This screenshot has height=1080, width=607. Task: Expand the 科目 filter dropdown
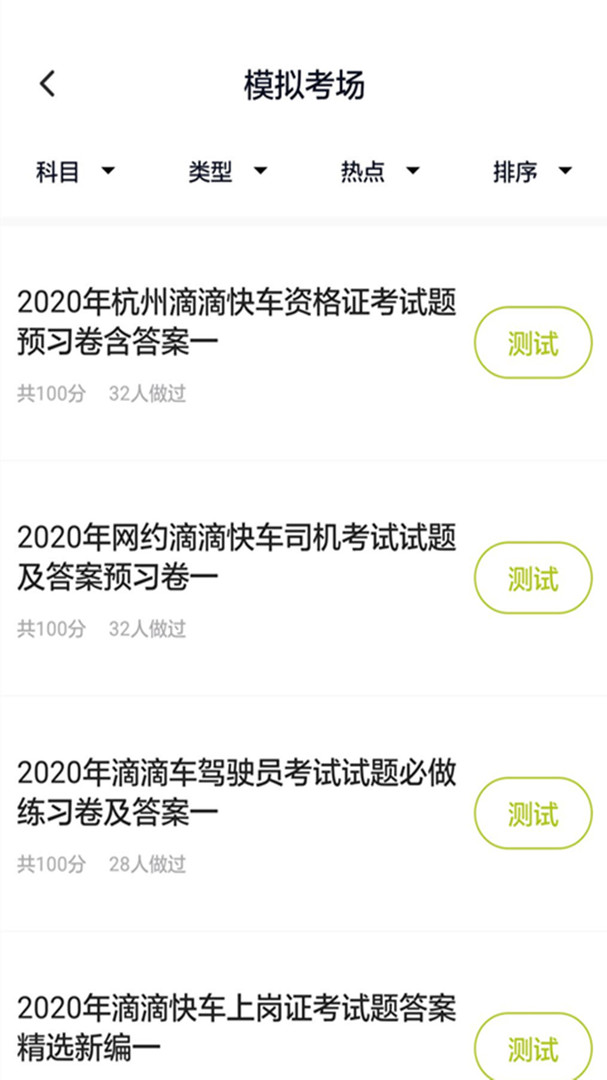(75, 171)
